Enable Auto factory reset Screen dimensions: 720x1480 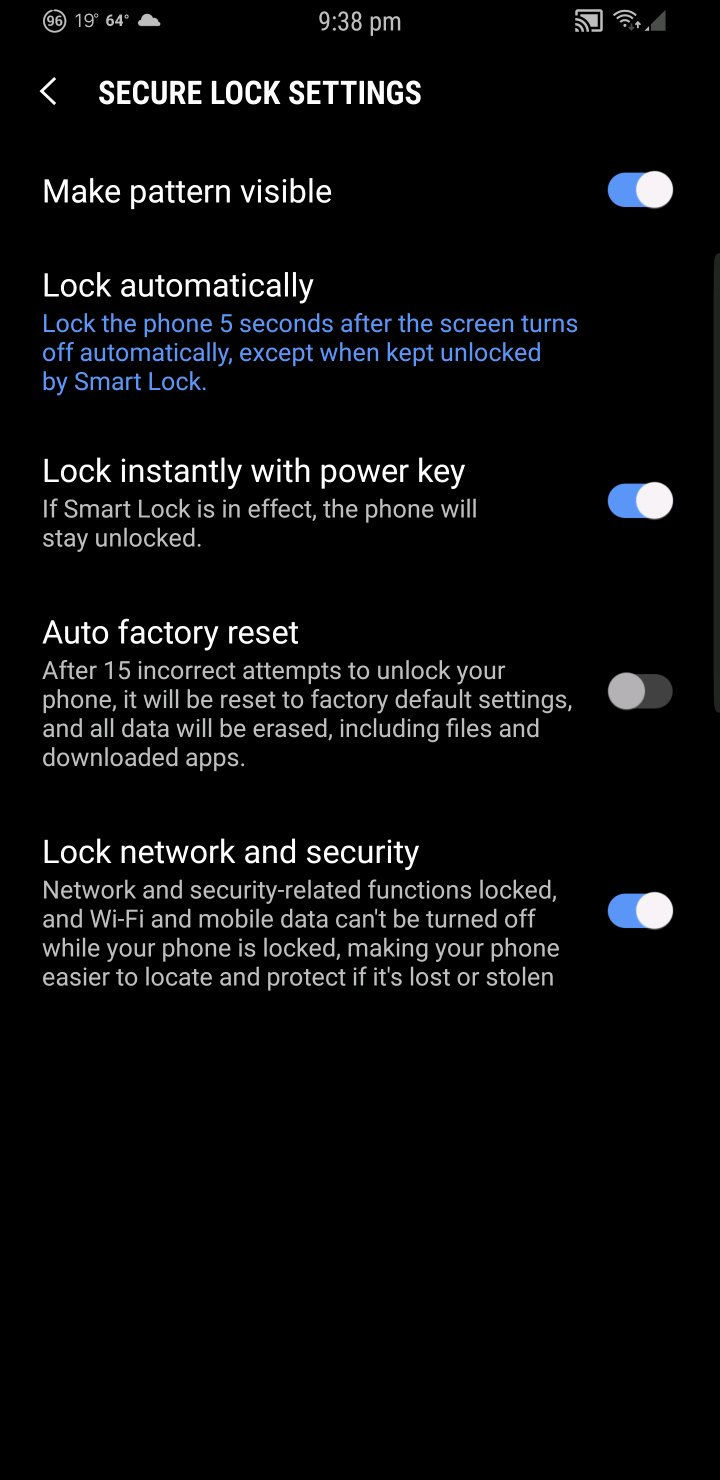click(x=640, y=691)
